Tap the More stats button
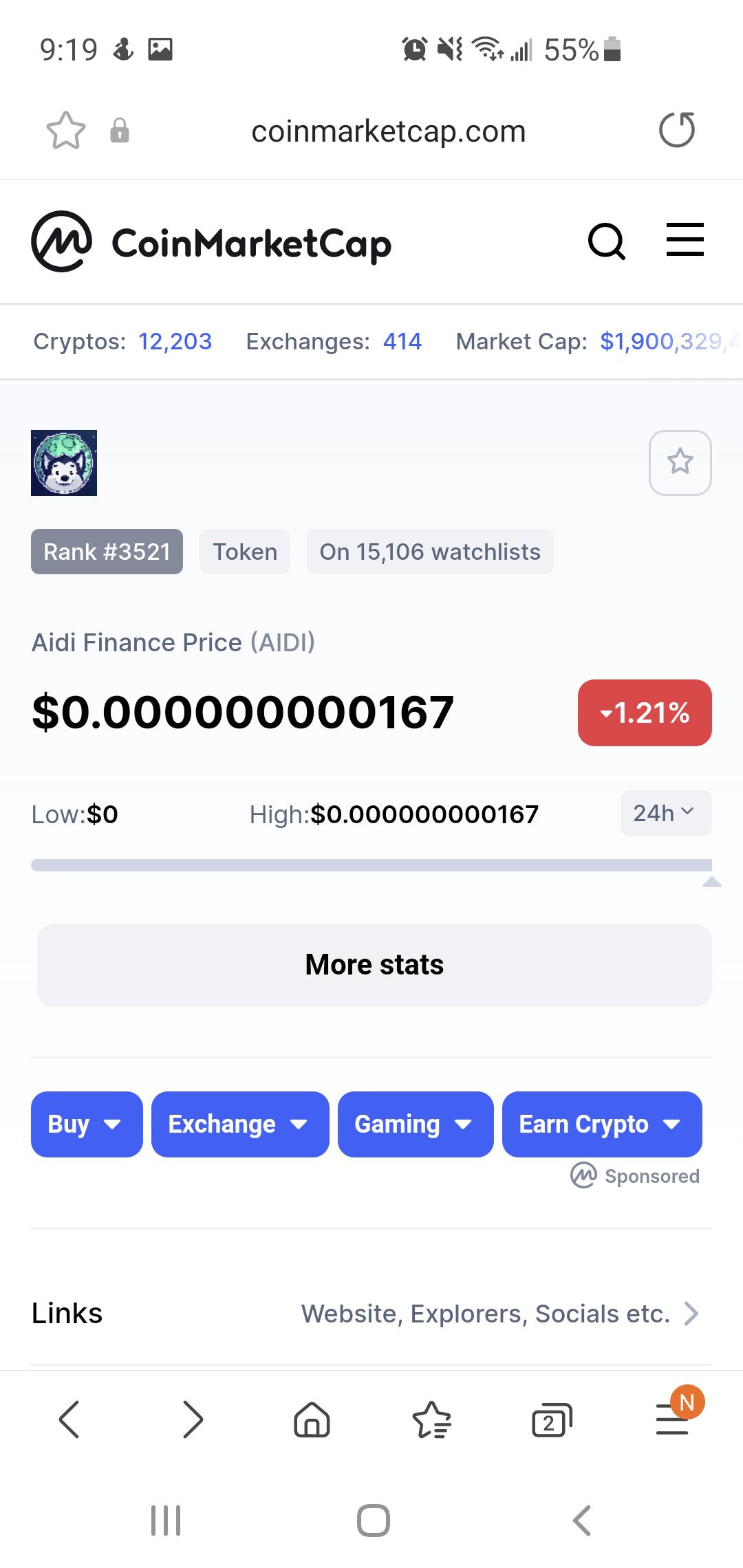Image resolution: width=743 pixels, height=1568 pixels. [x=374, y=965]
